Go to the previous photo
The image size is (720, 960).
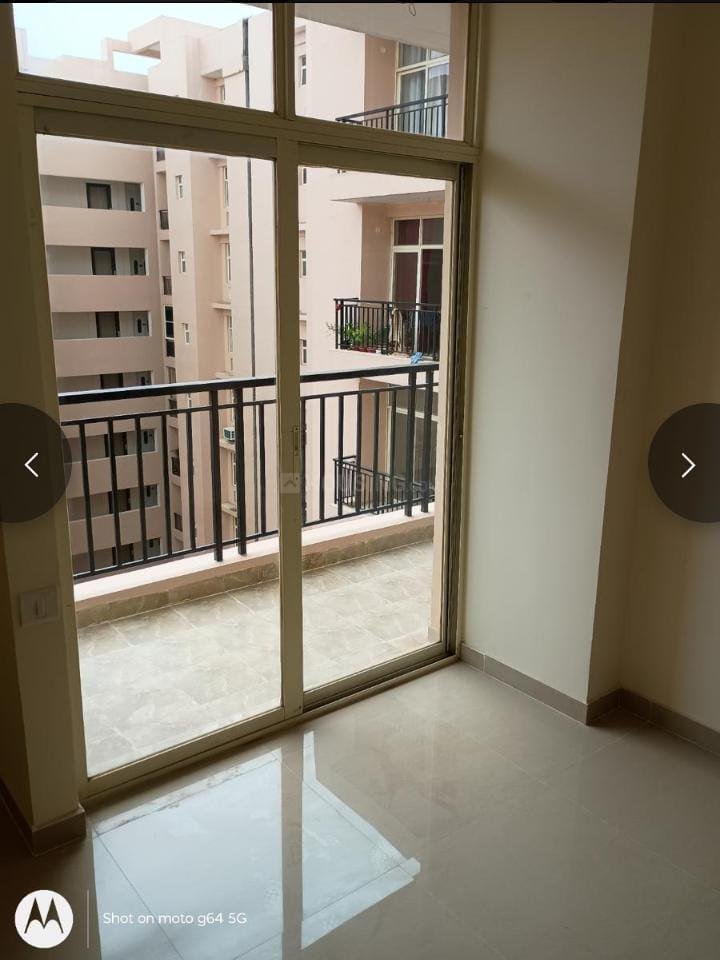coord(31,464)
